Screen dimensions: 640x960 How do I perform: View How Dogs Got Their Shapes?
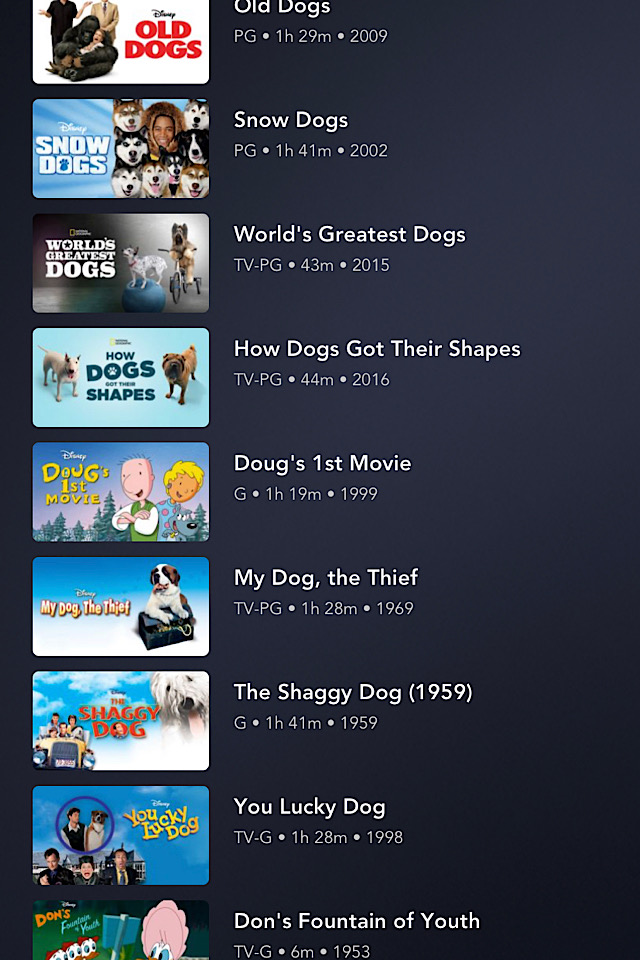click(x=121, y=377)
